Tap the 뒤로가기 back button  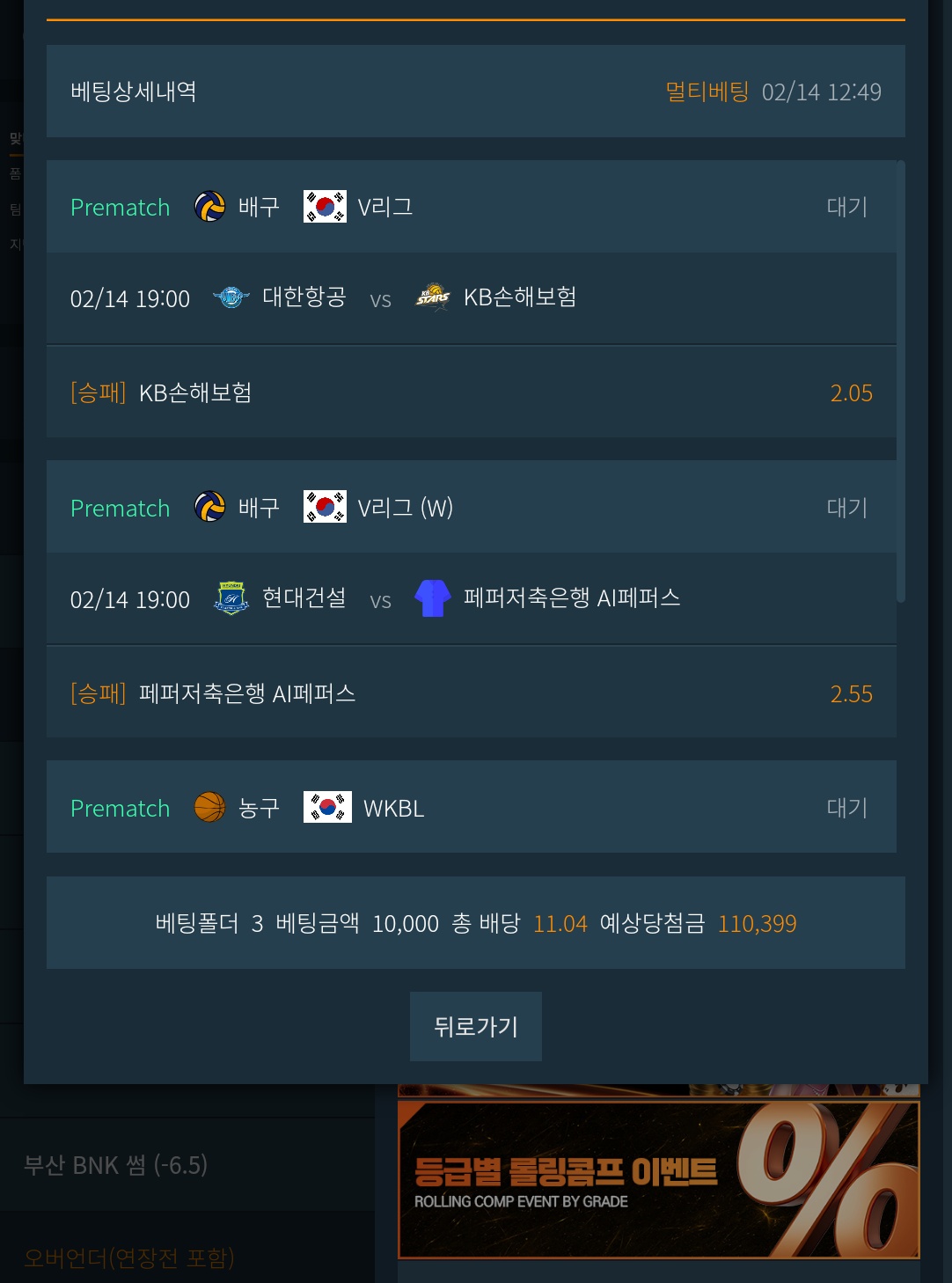475,1026
